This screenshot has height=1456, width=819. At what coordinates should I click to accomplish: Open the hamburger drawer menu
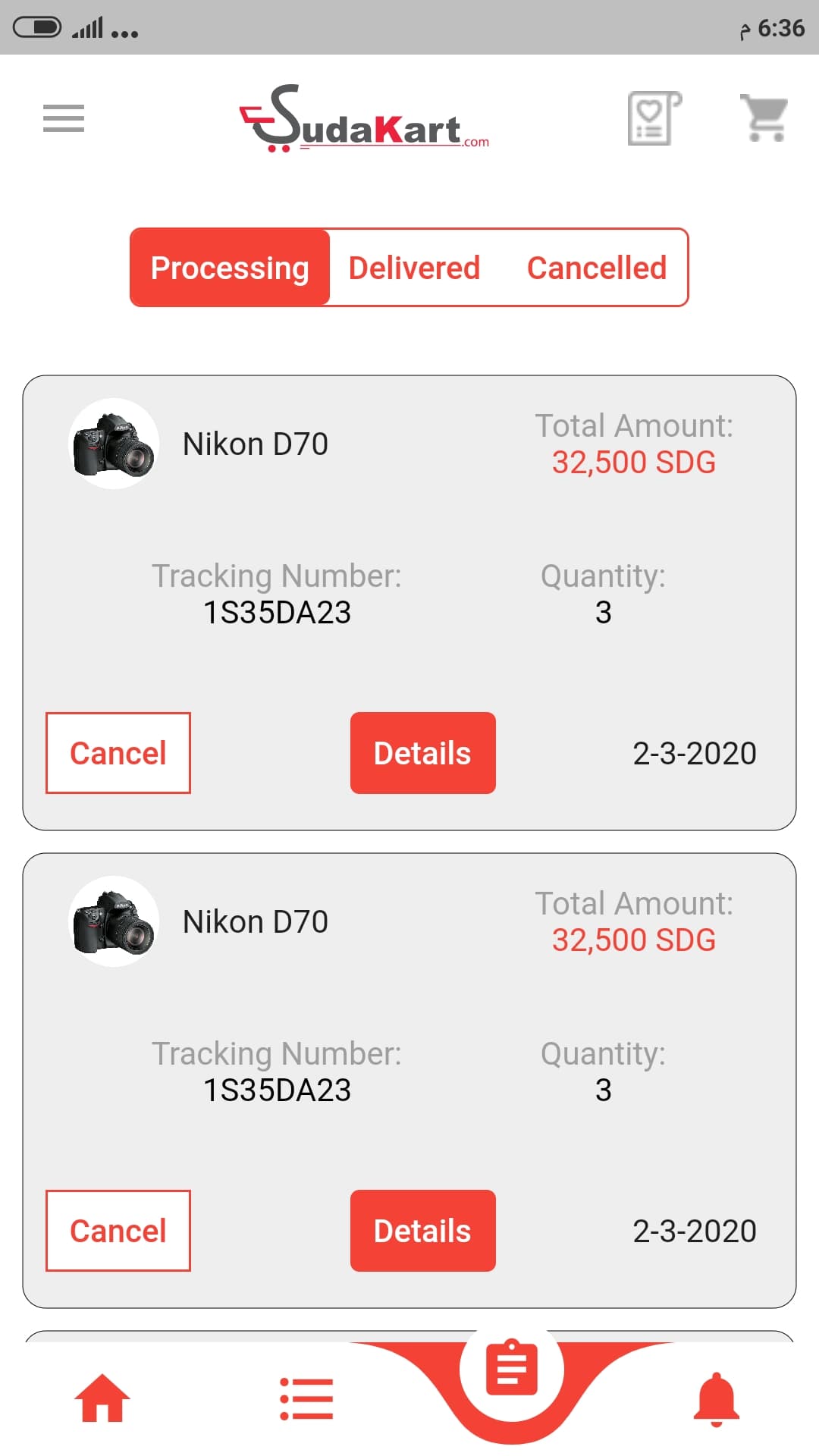[x=64, y=118]
